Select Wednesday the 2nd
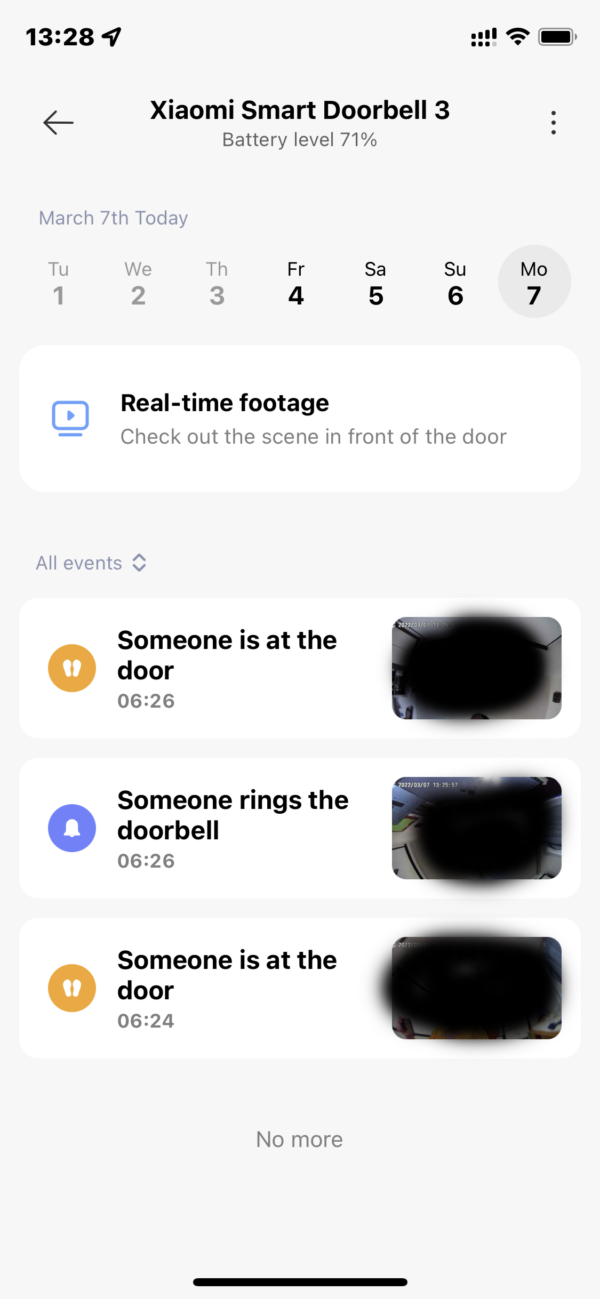This screenshot has height=1299, width=600. [138, 283]
